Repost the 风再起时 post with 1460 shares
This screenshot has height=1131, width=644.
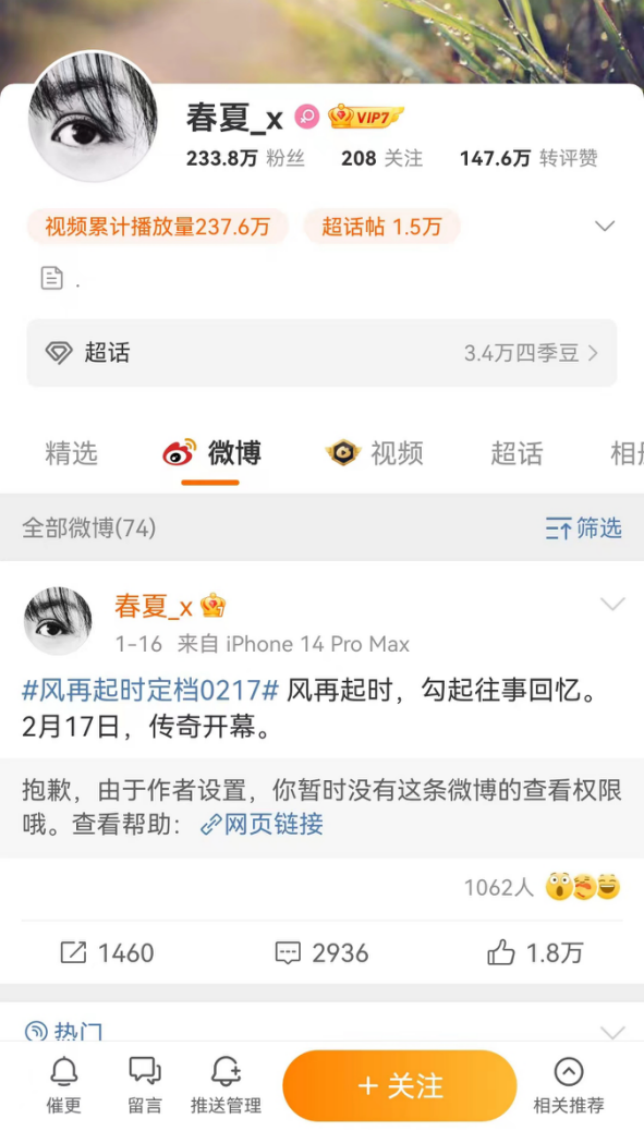point(107,953)
